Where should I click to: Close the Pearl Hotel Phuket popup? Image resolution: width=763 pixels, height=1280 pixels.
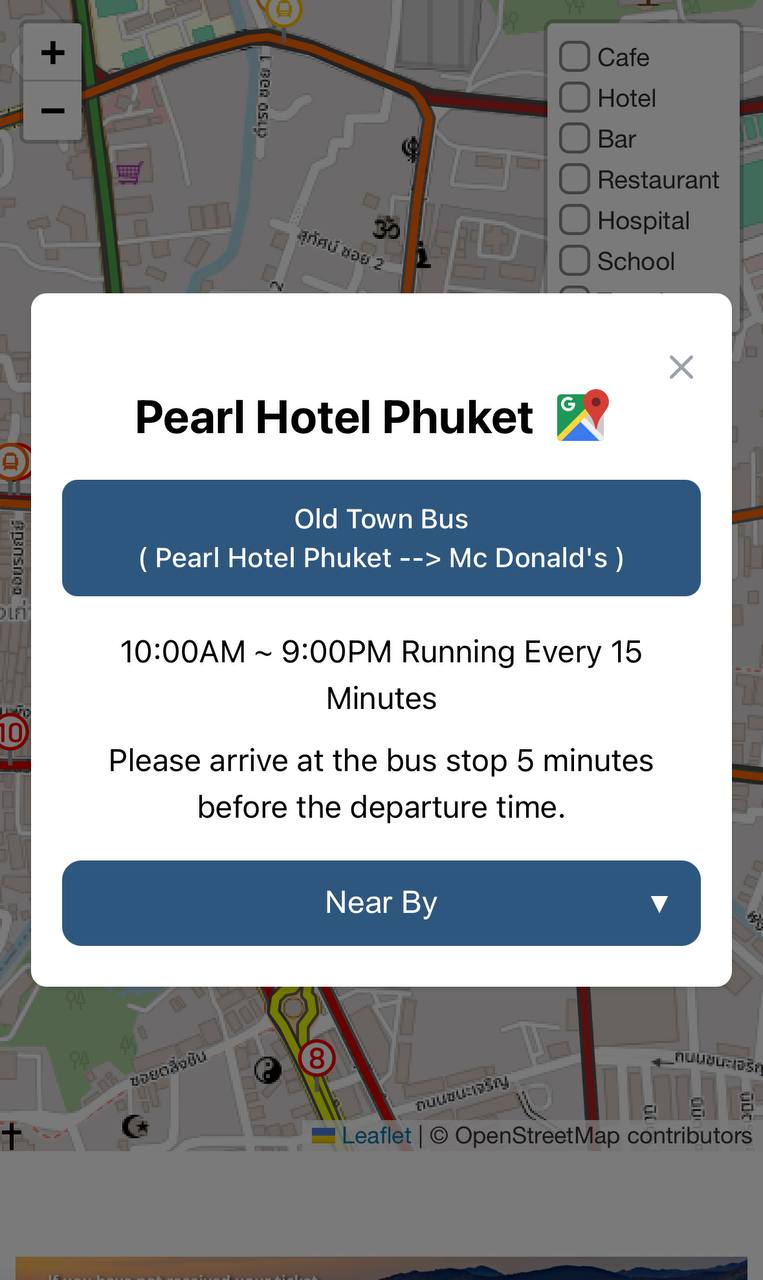[681, 368]
